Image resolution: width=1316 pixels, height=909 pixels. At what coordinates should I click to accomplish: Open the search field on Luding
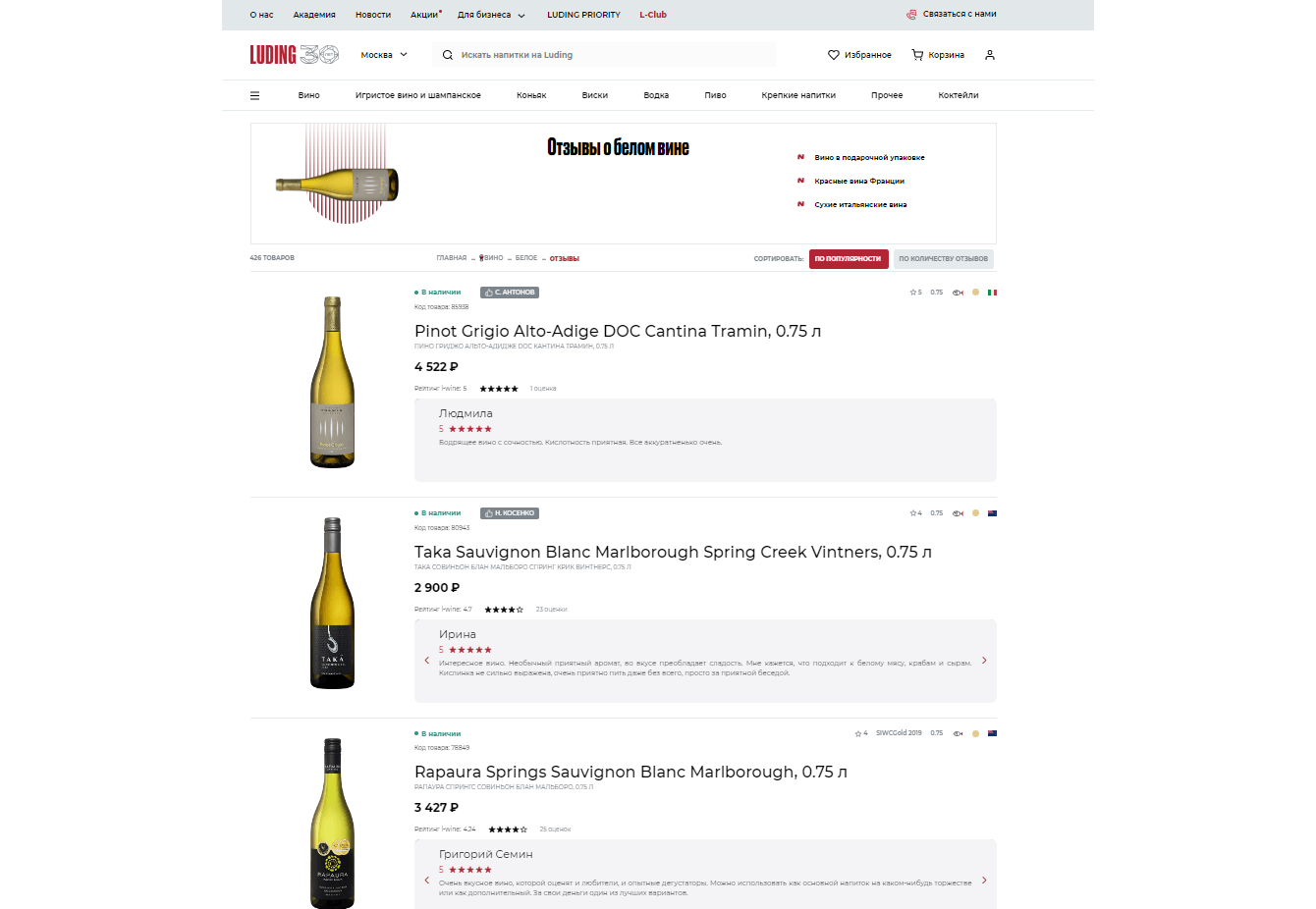(609, 55)
